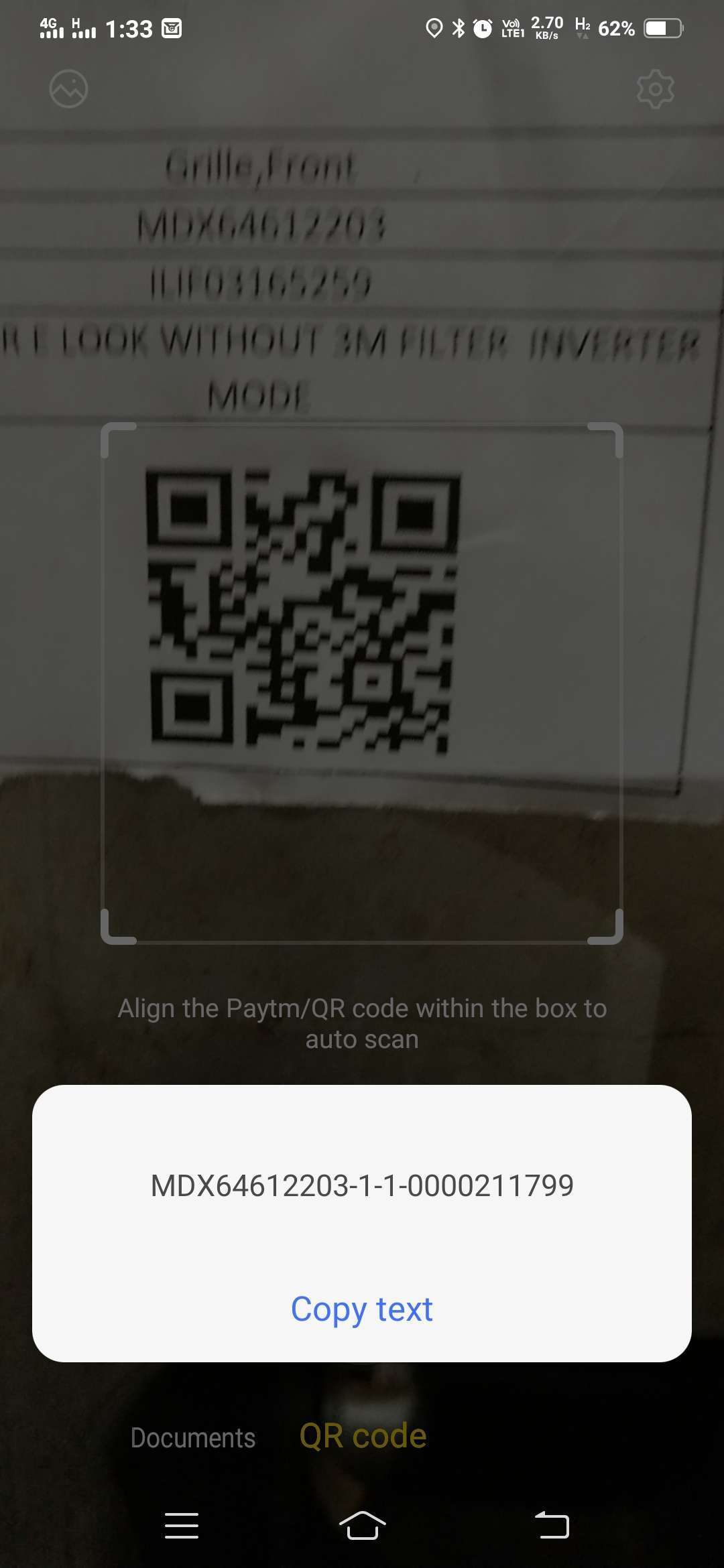Open scanner settings gear
724x1568 pixels.
point(655,88)
